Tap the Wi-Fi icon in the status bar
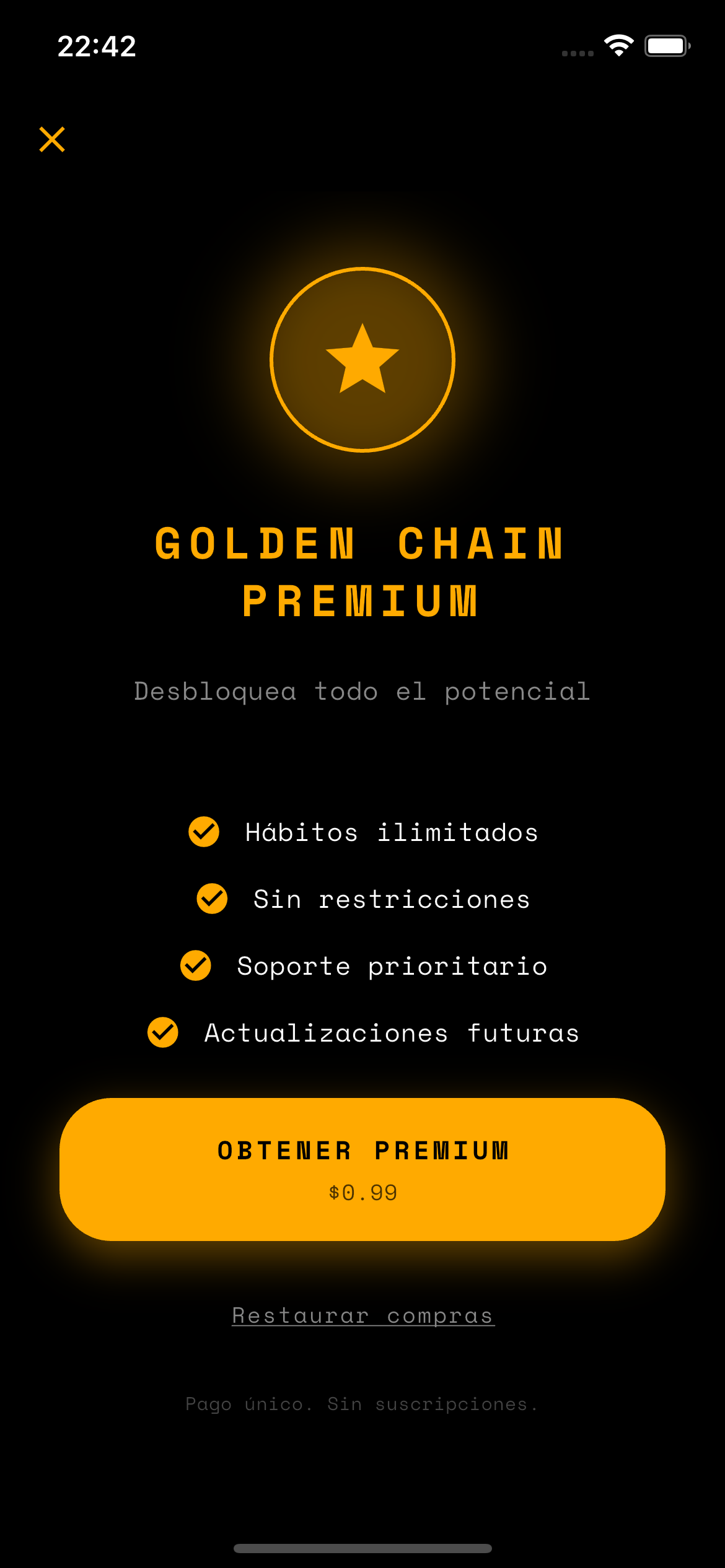Viewport: 725px width, 1568px height. point(619,45)
